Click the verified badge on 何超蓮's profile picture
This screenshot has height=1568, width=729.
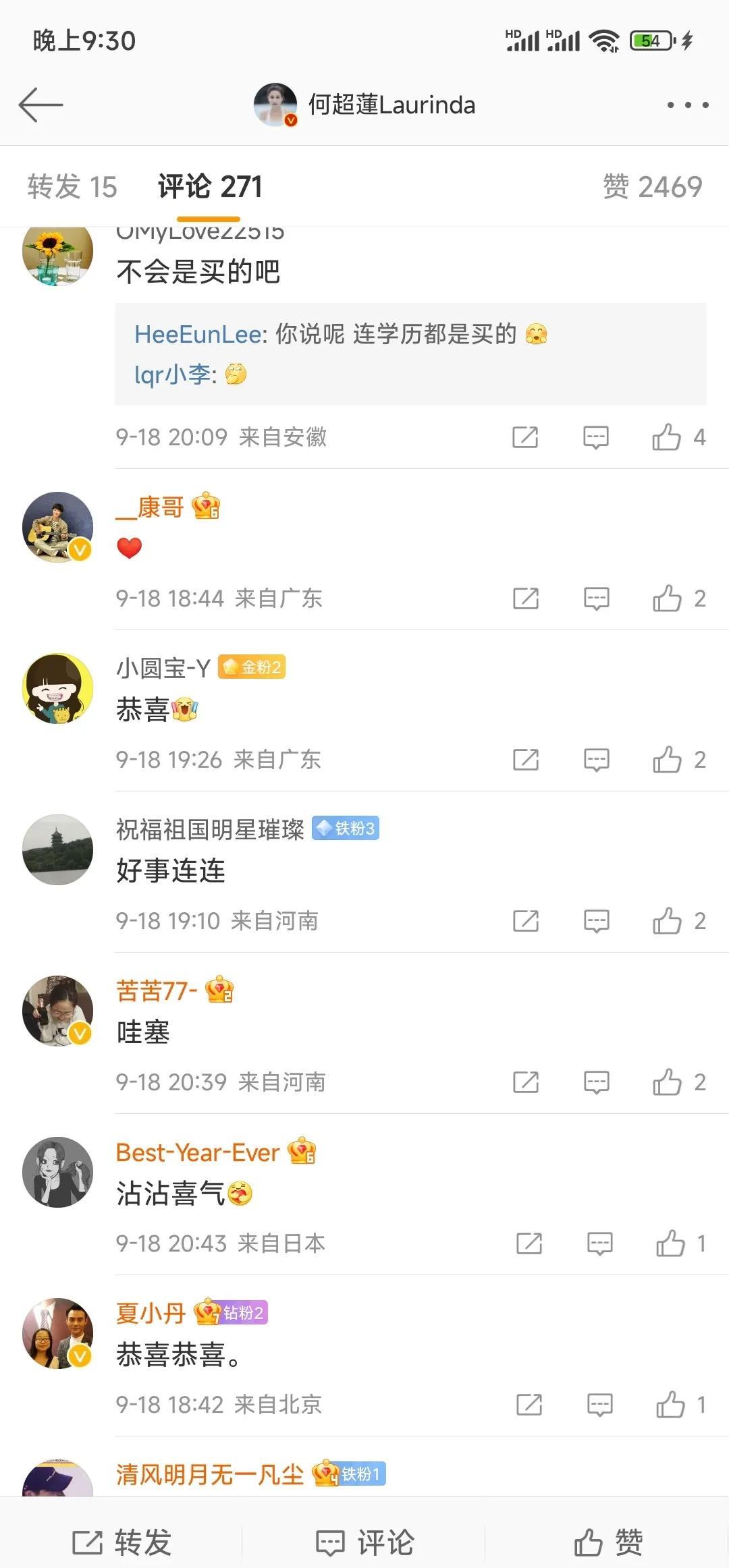(290, 120)
